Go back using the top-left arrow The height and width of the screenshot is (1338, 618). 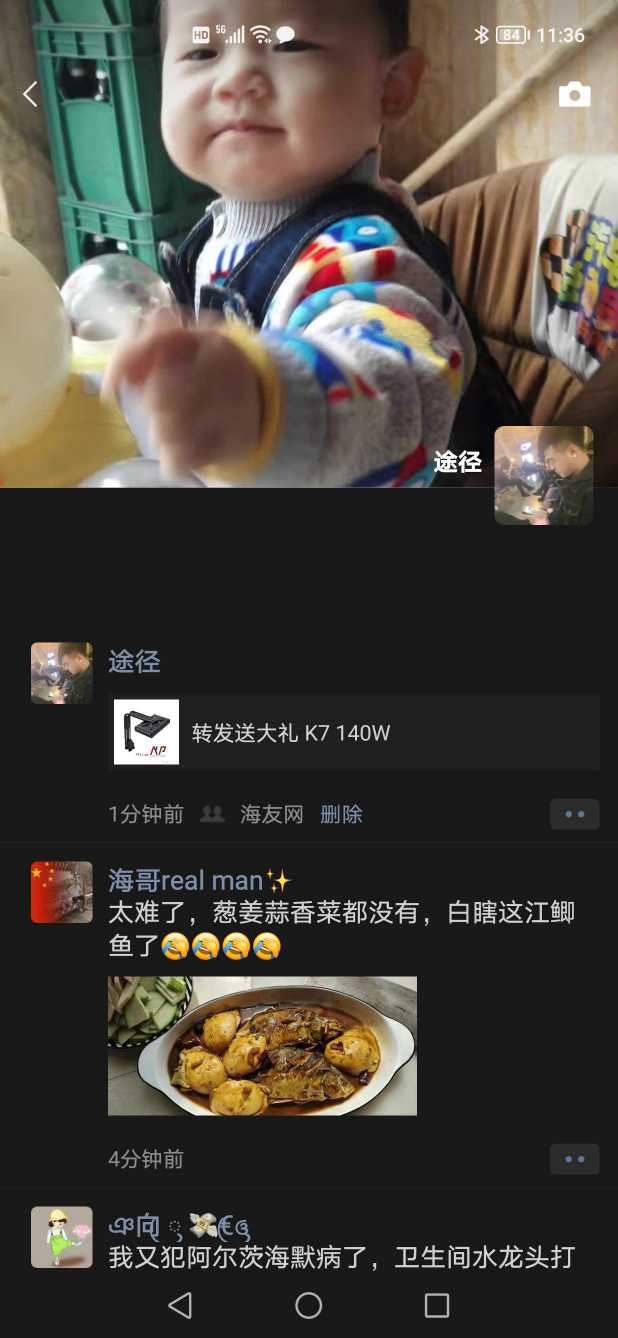(30, 95)
